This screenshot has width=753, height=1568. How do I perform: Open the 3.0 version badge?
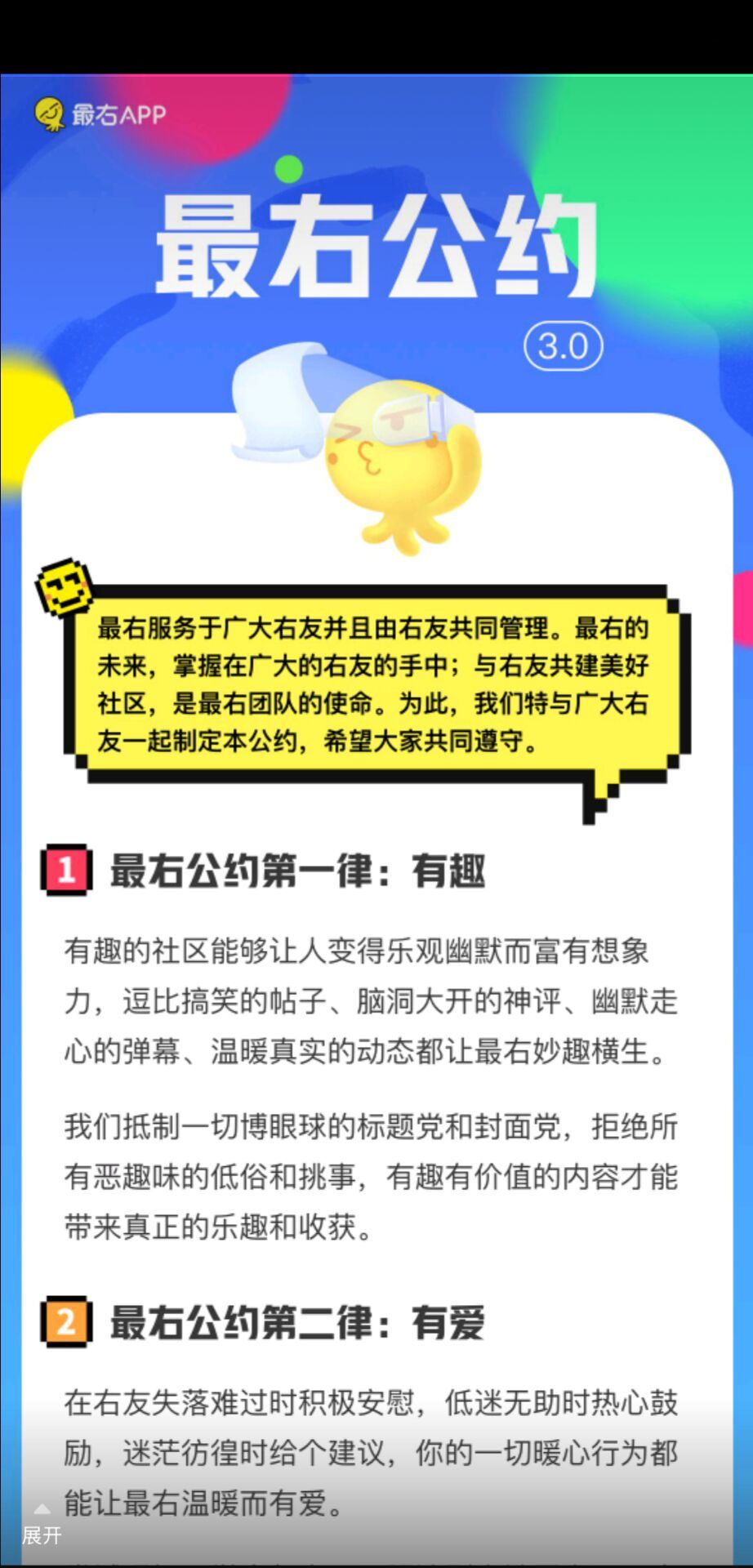pos(564,346)
